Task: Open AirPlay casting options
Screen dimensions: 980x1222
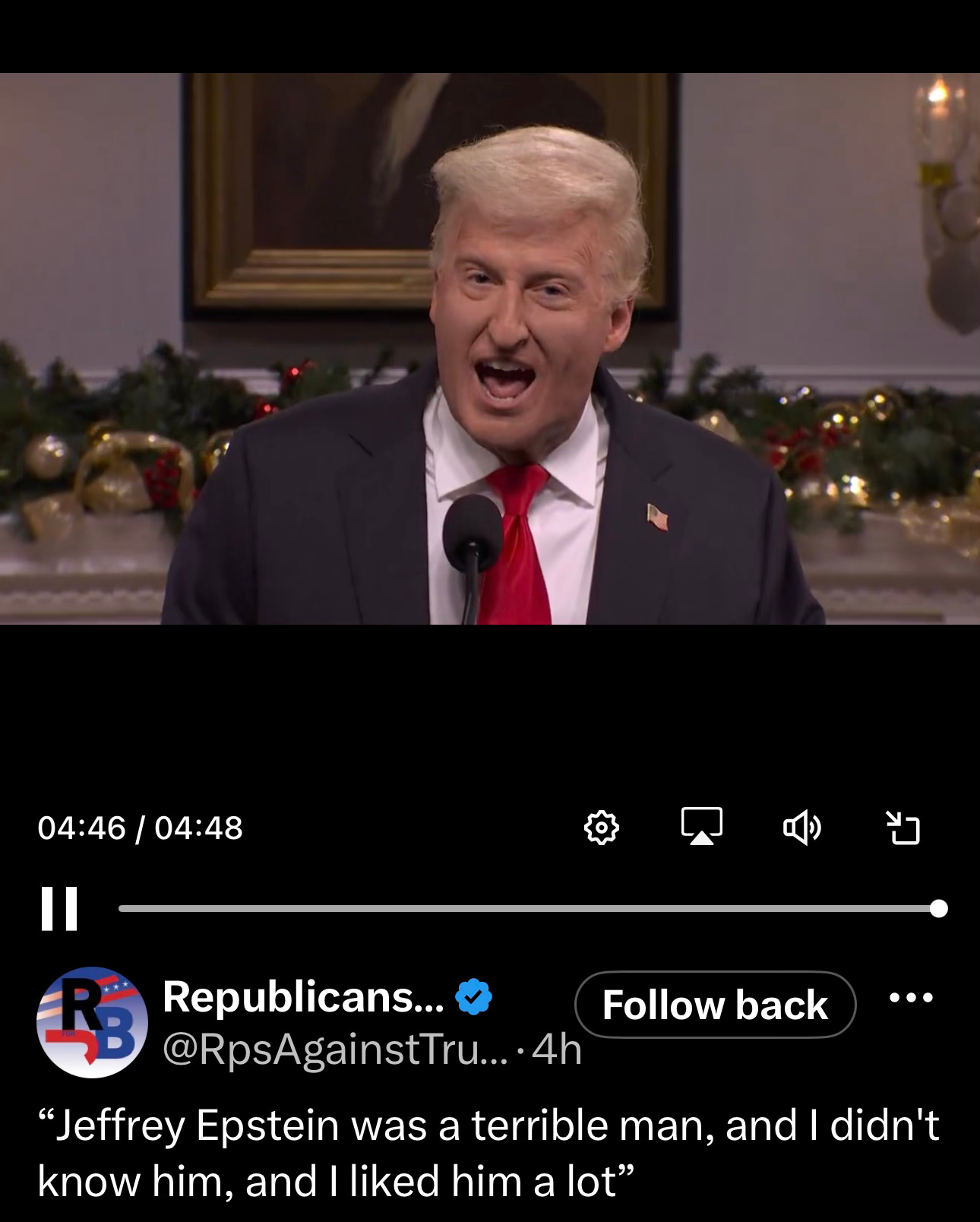Action: 701,827
